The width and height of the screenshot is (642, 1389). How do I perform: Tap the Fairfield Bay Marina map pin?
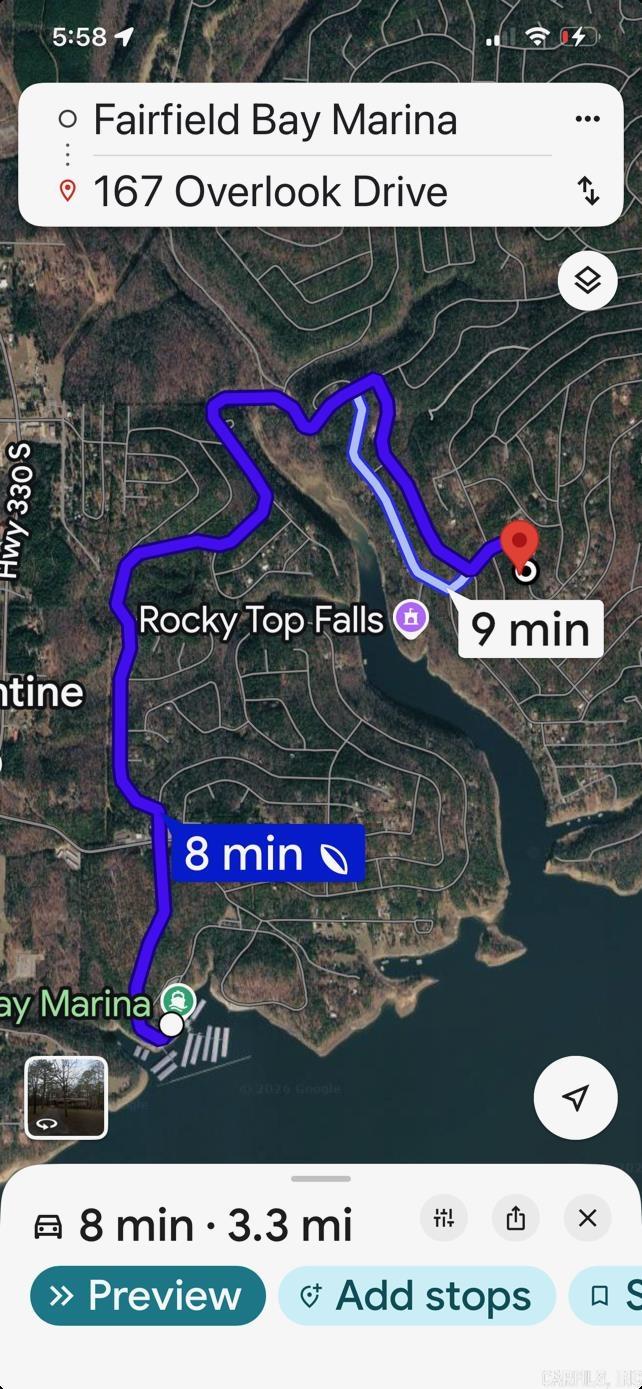(x=178, y=998)
